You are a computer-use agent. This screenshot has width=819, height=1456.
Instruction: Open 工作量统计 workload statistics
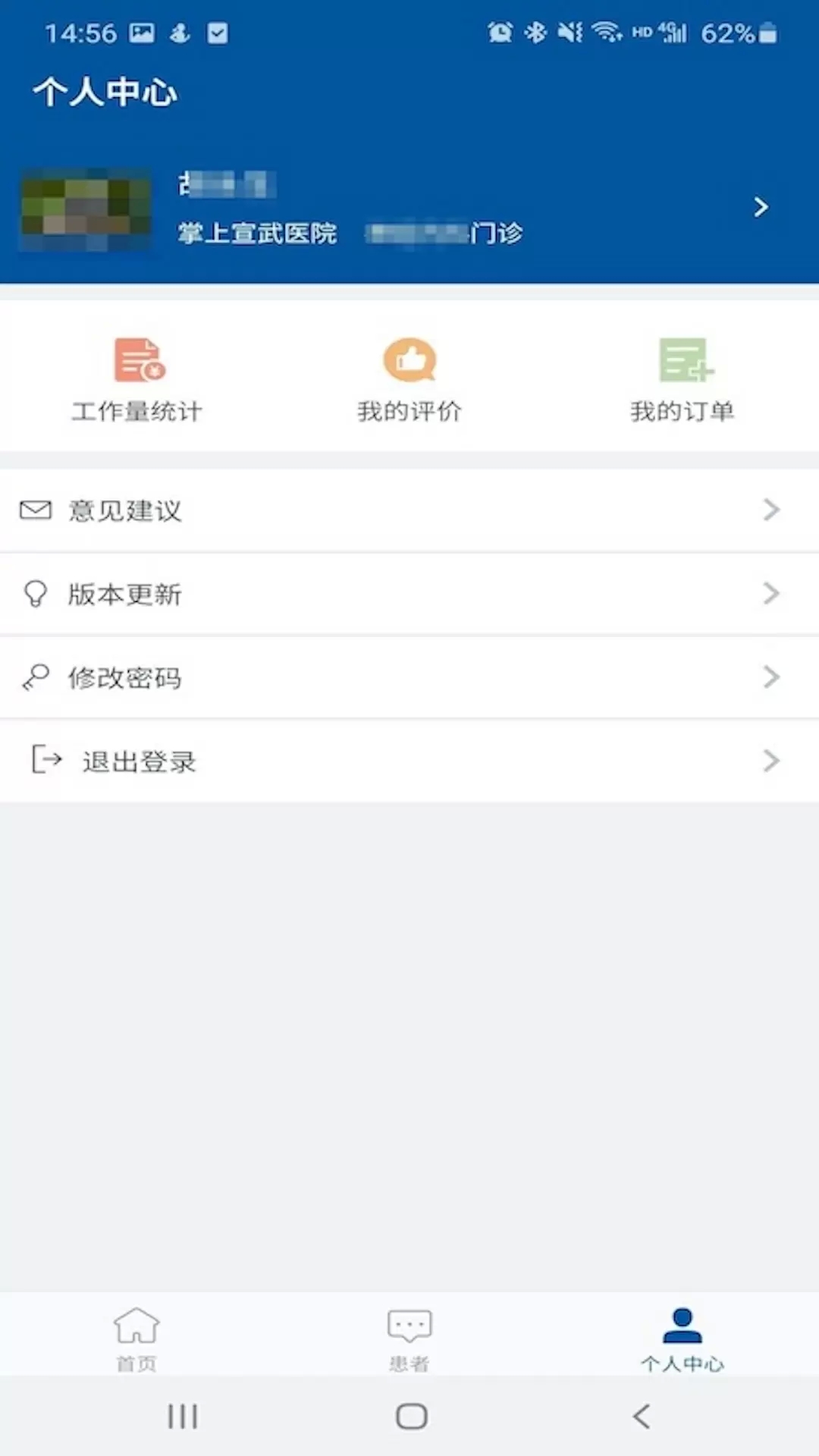137,379
